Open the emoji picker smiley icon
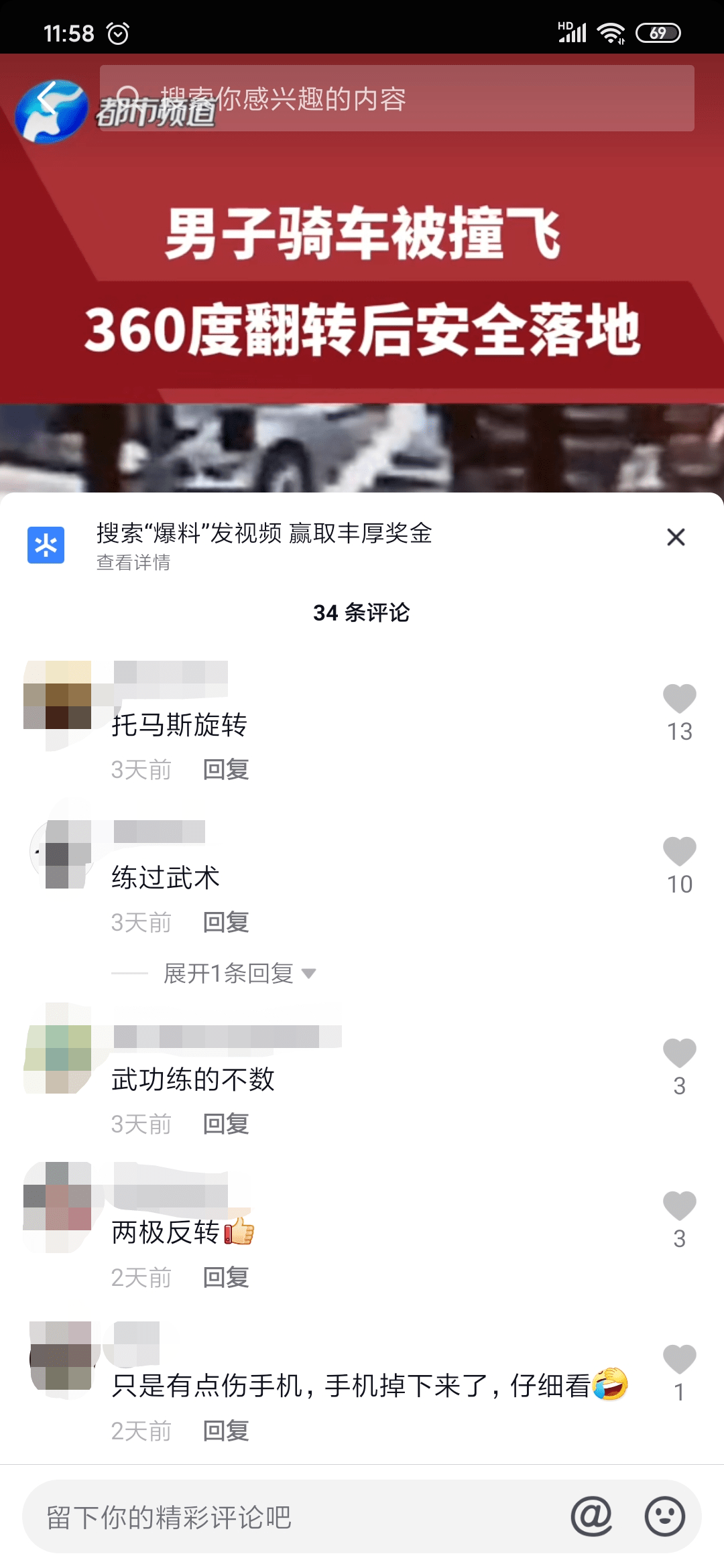Viewport: 724px width, 1568px height. point(664,1516)
